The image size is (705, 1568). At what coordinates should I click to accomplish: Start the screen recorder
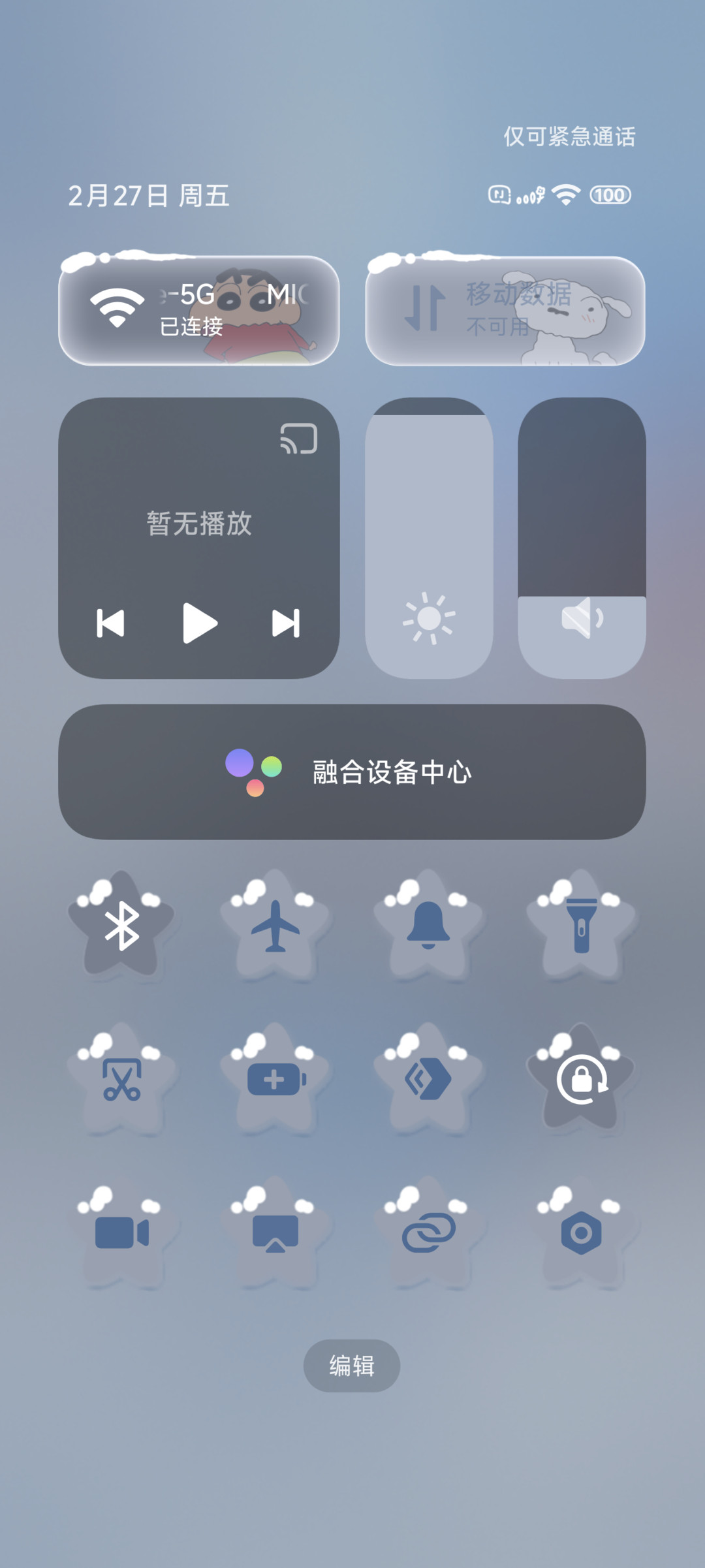(122, 1232)
